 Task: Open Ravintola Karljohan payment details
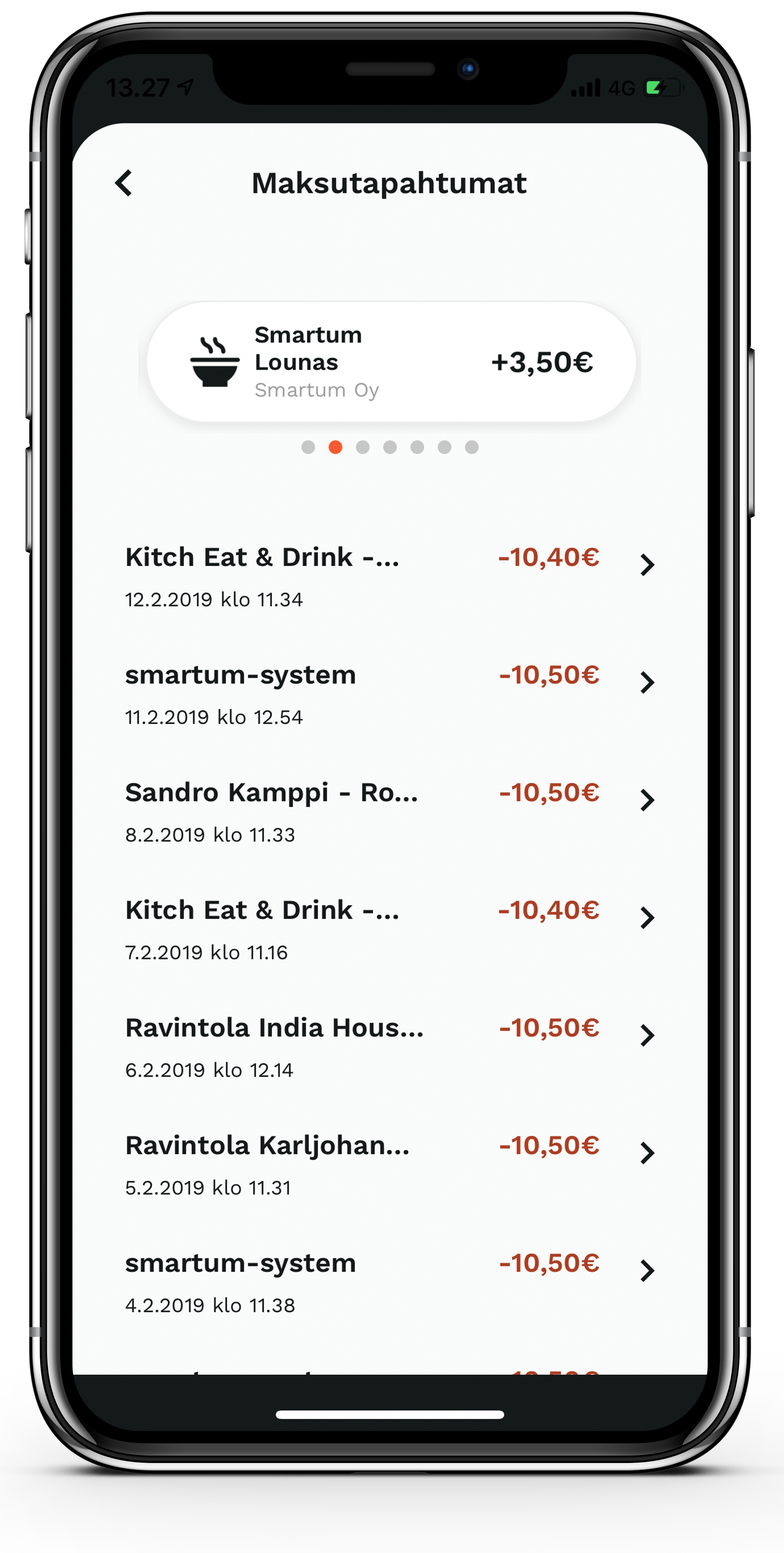click(389, 1163)
